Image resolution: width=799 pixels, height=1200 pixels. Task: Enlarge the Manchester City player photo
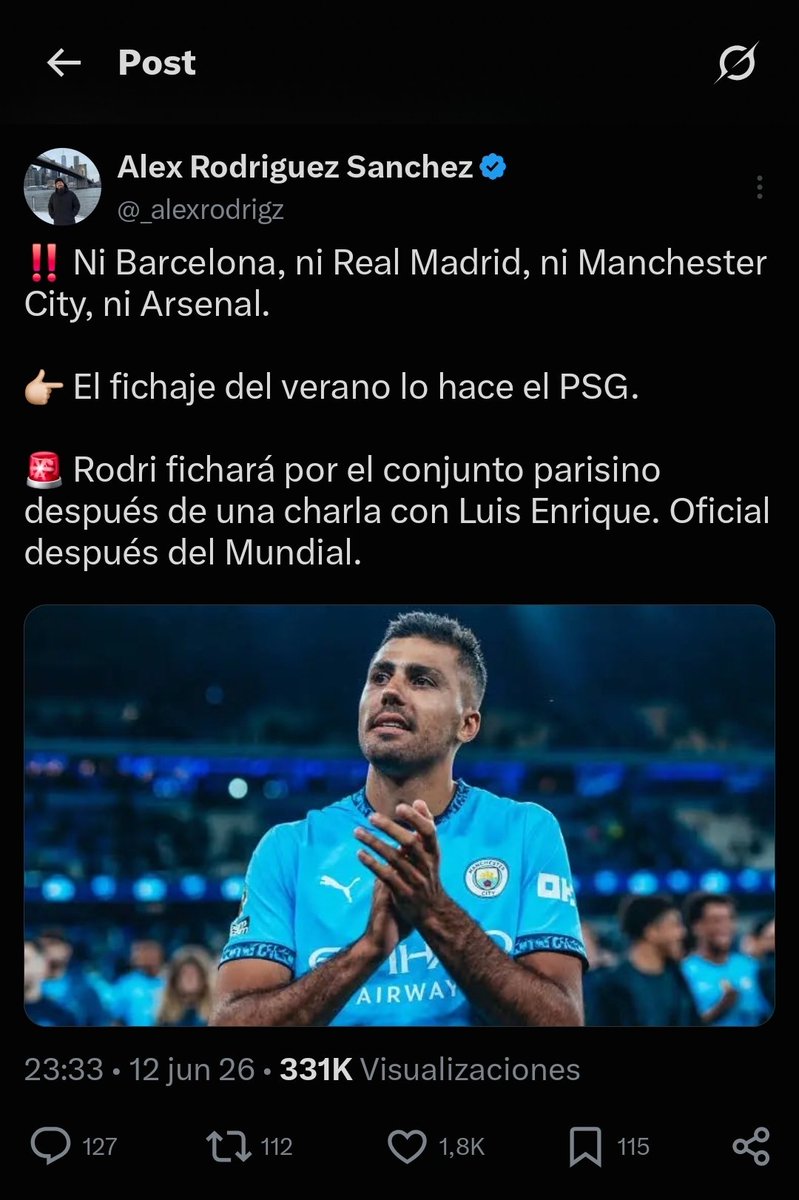[399, 815]
